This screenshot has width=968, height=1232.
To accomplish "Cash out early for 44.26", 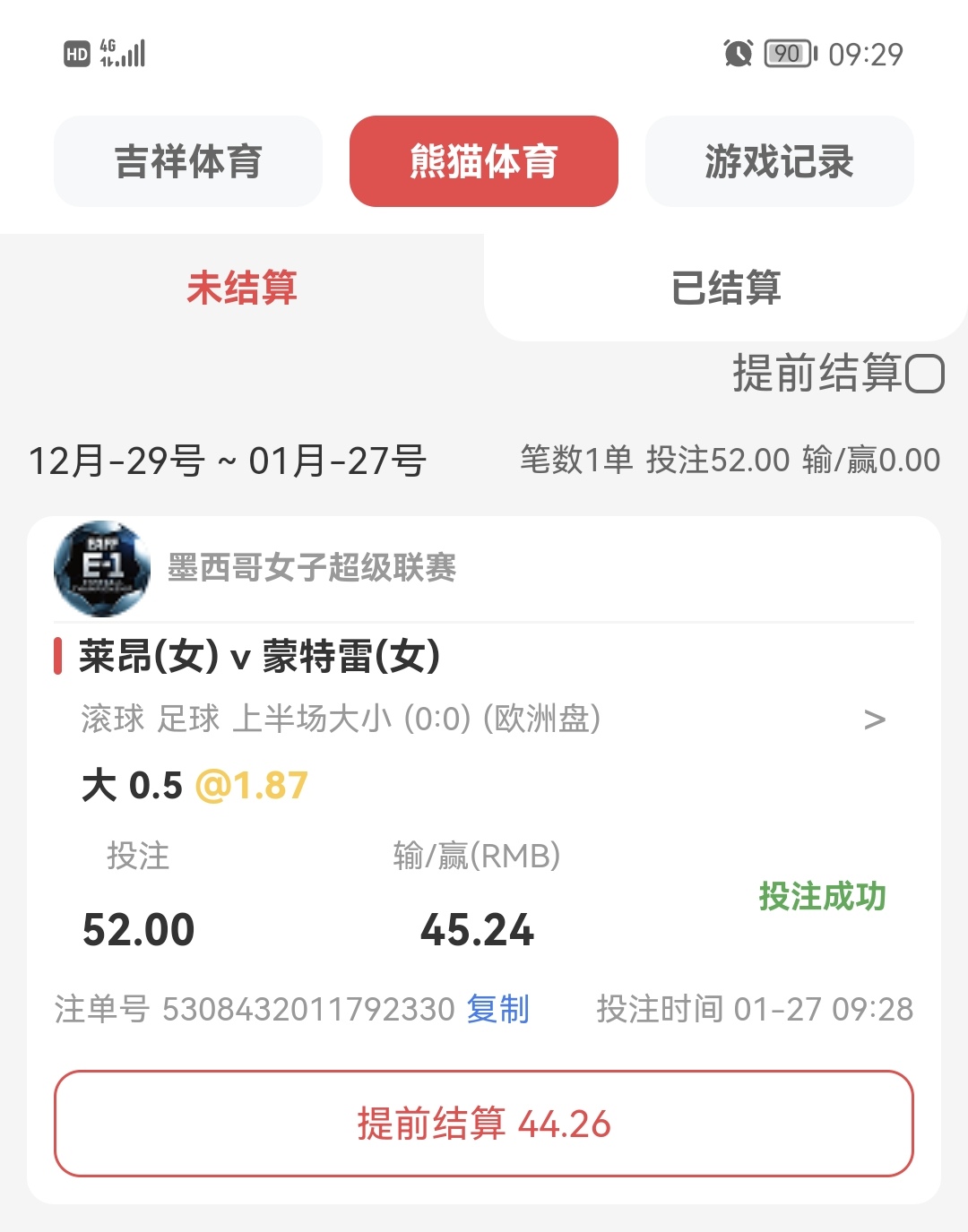I will tap(484, 1124).
